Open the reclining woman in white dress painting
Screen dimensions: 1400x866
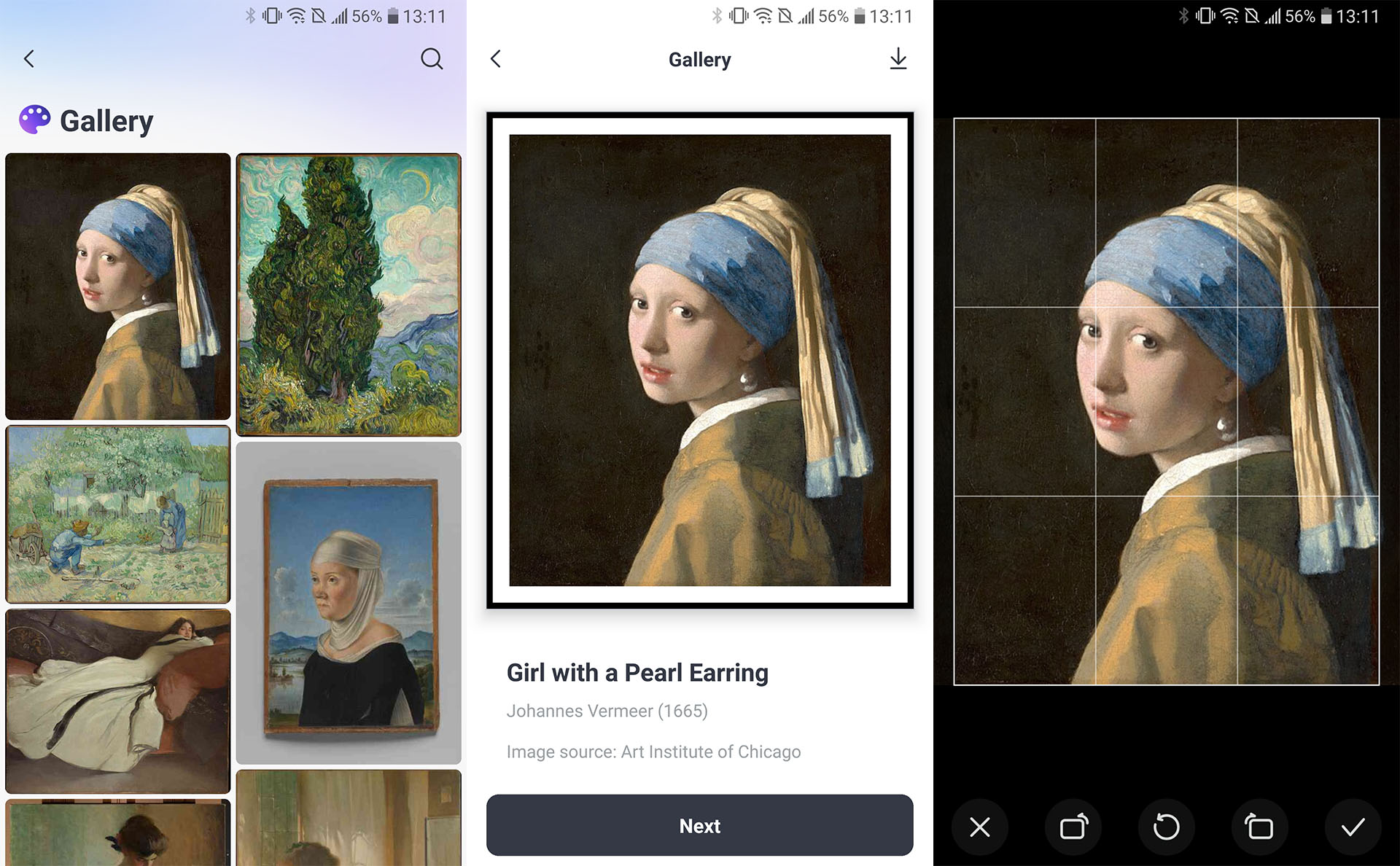pos(118,701)
